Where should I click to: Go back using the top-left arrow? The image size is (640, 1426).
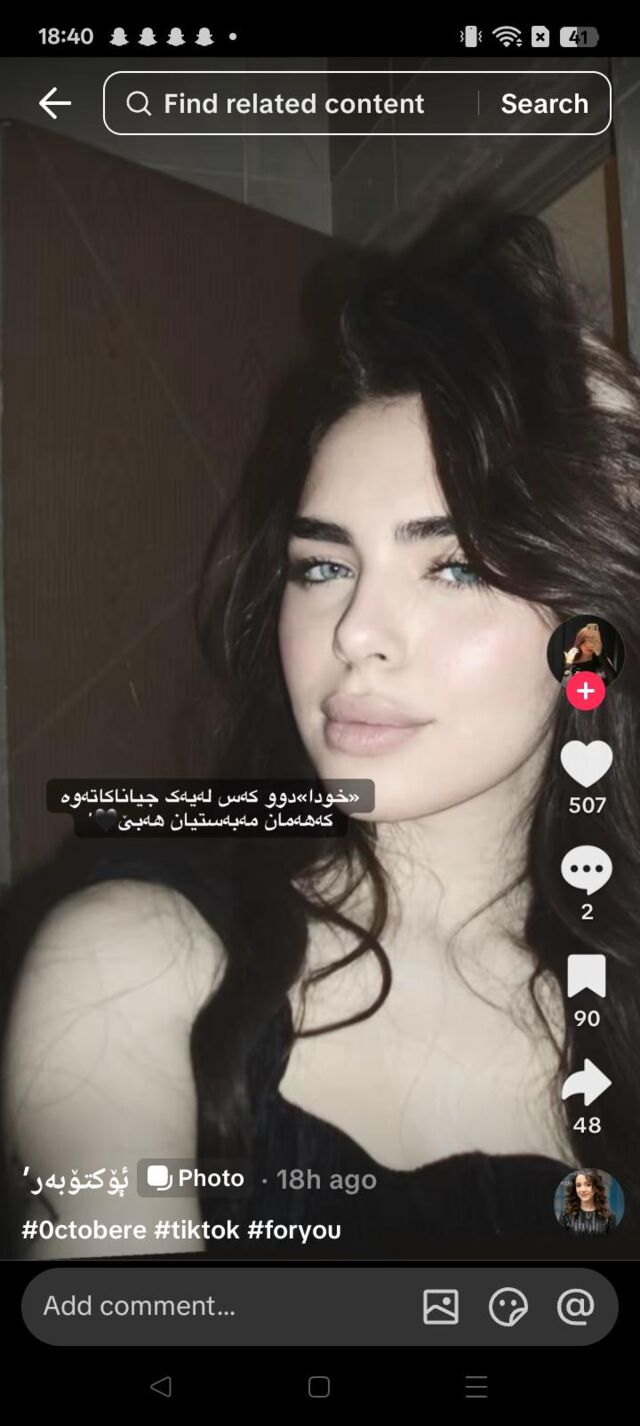pyautogui.click(x=55, y=103)
